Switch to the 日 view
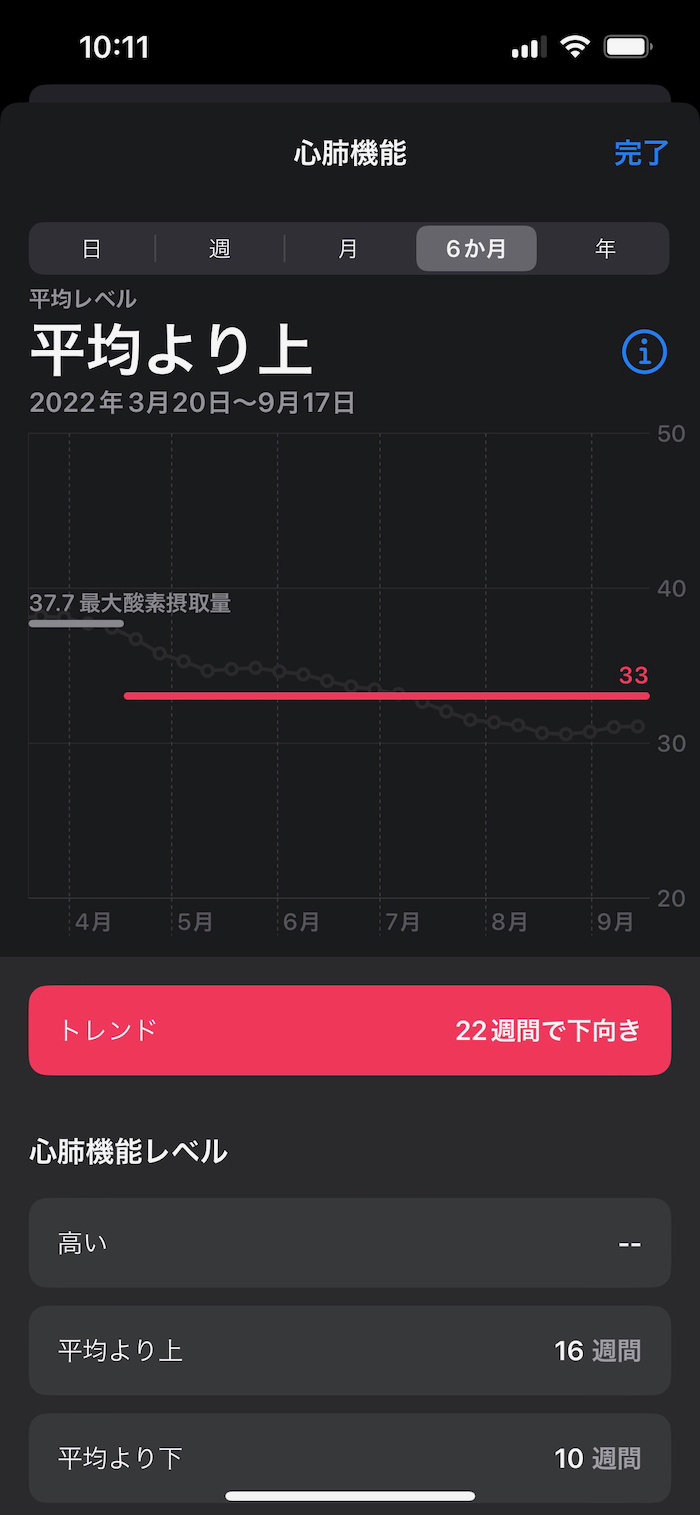The width and height of the screenshot is (700, 1515). tap(92, 249)
